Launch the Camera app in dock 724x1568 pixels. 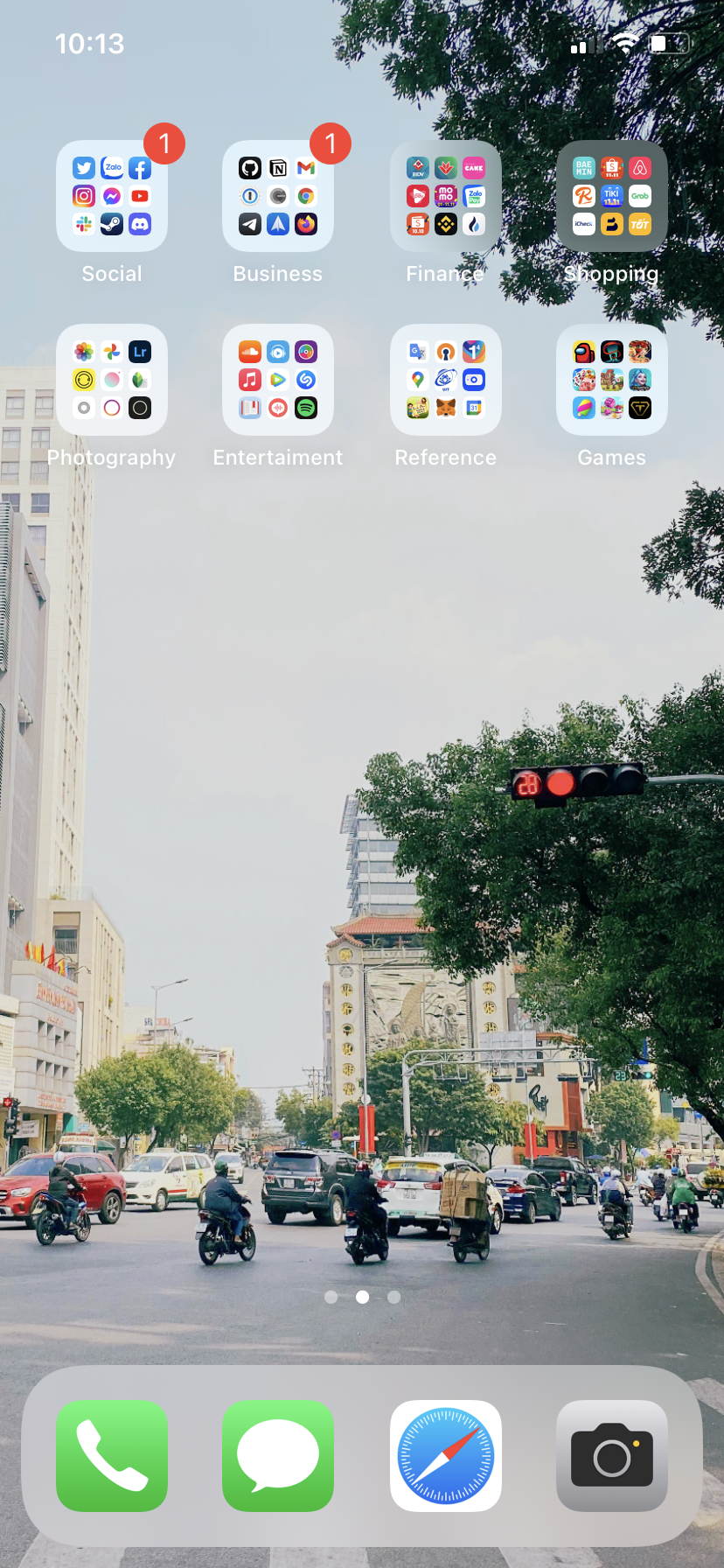pyautogui.click(x=612, y=1456)
